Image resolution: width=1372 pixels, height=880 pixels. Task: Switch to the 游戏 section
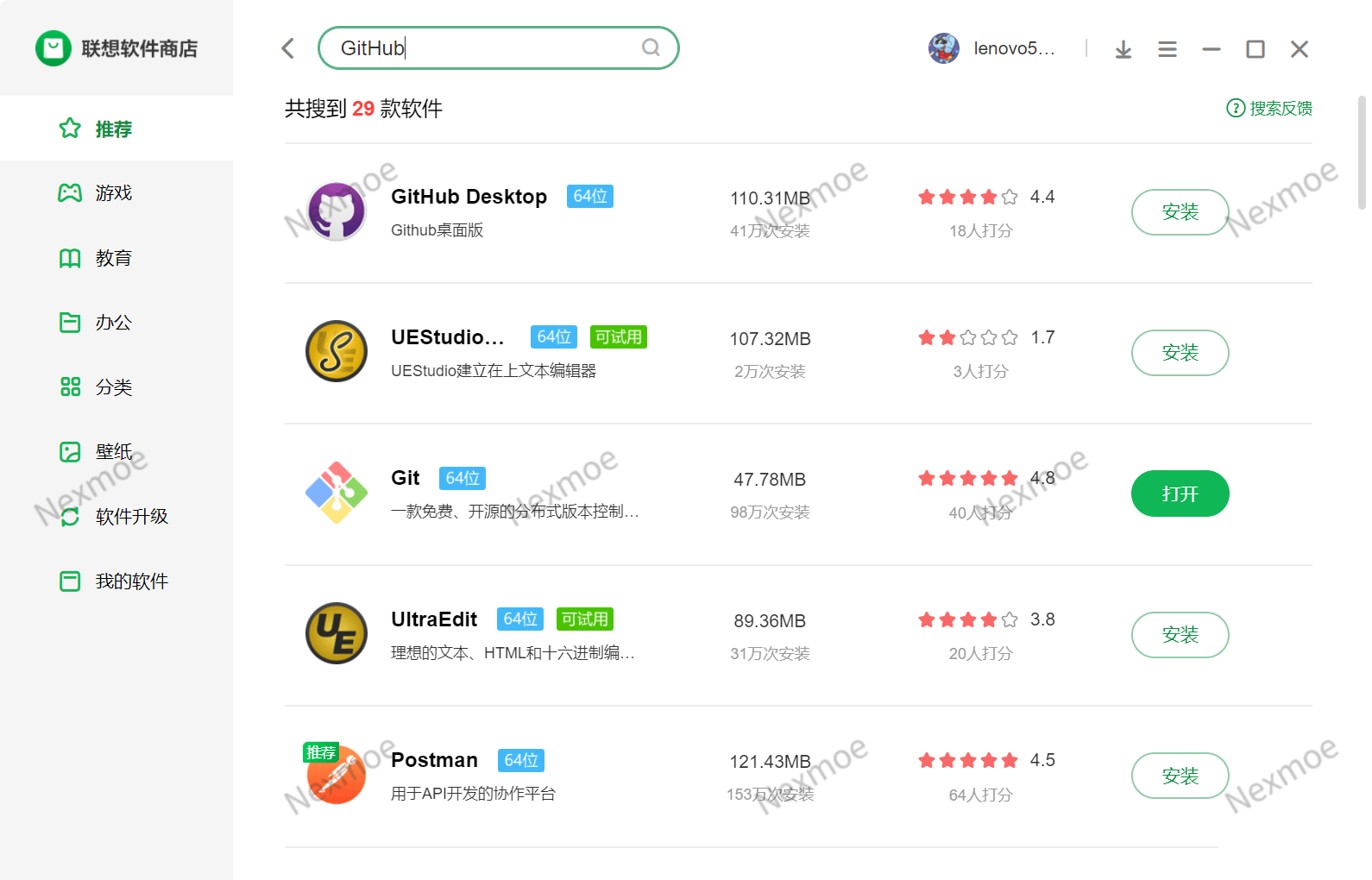click(113, 193)
